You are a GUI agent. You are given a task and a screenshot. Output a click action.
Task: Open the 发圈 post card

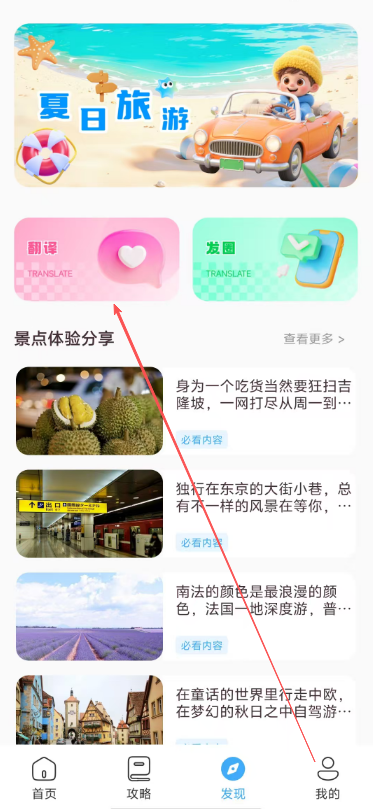(x=275, y=259)
